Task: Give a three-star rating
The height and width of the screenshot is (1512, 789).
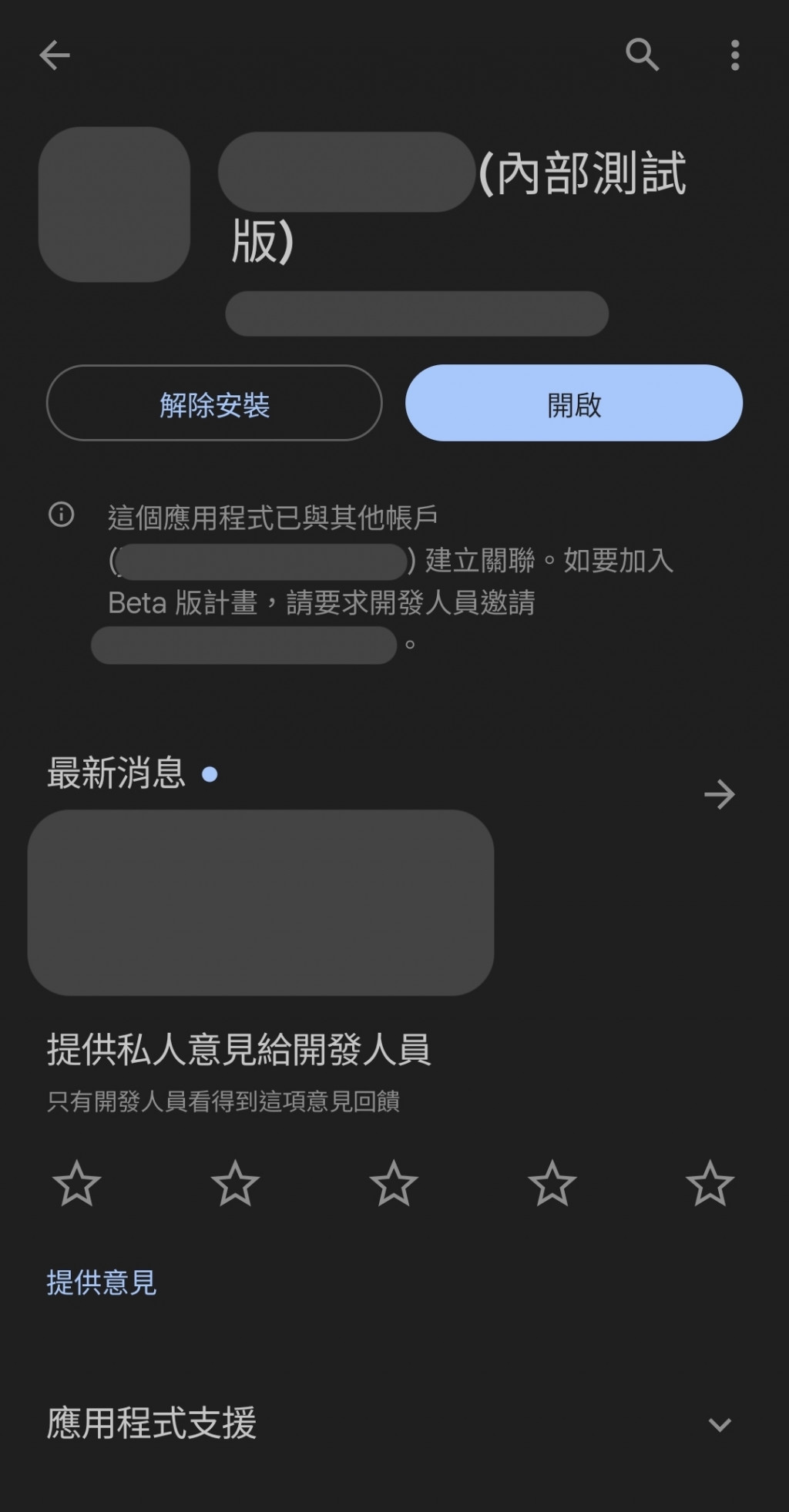Action: point(394,1184)
